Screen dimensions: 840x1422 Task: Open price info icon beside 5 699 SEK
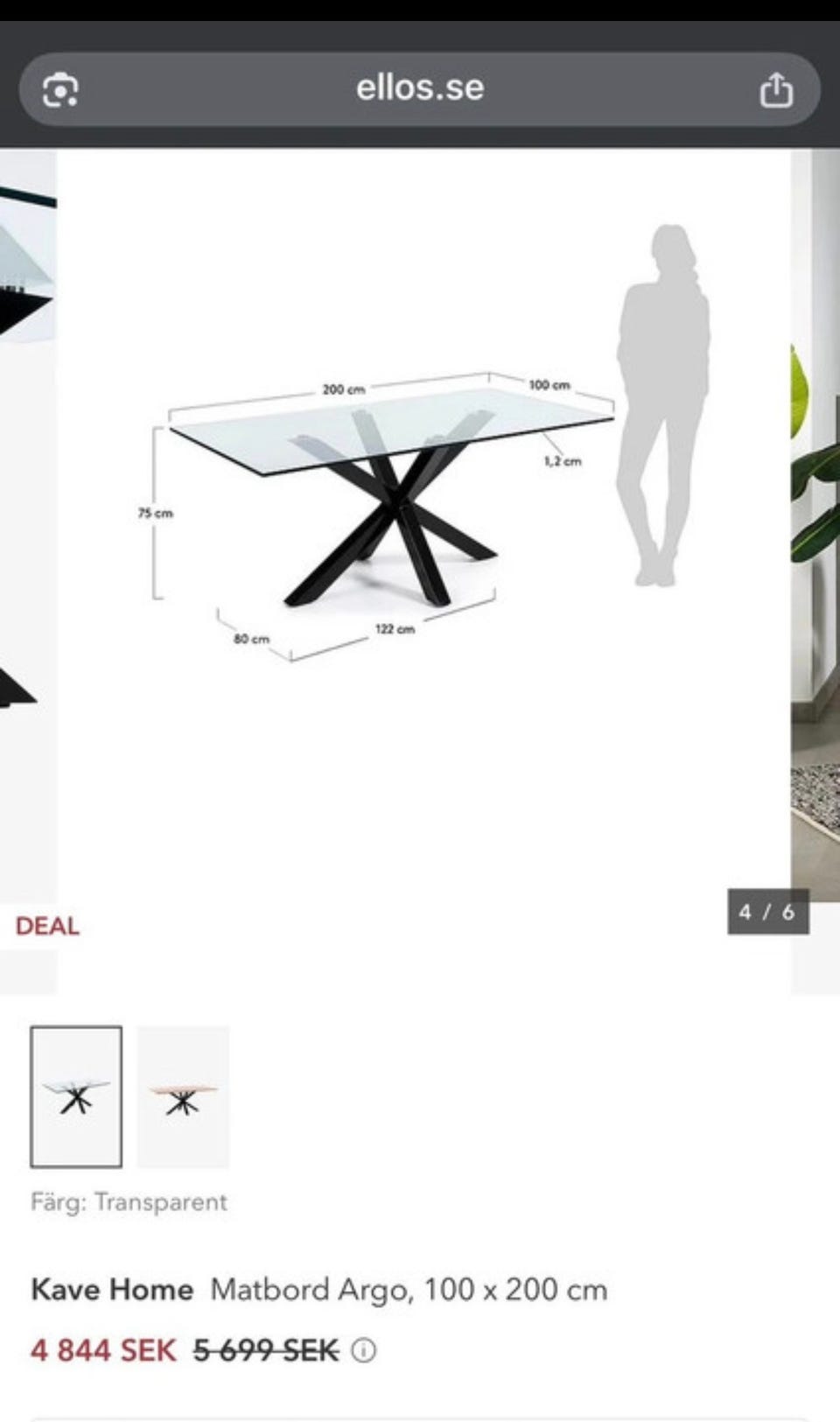coord(364,1351)
